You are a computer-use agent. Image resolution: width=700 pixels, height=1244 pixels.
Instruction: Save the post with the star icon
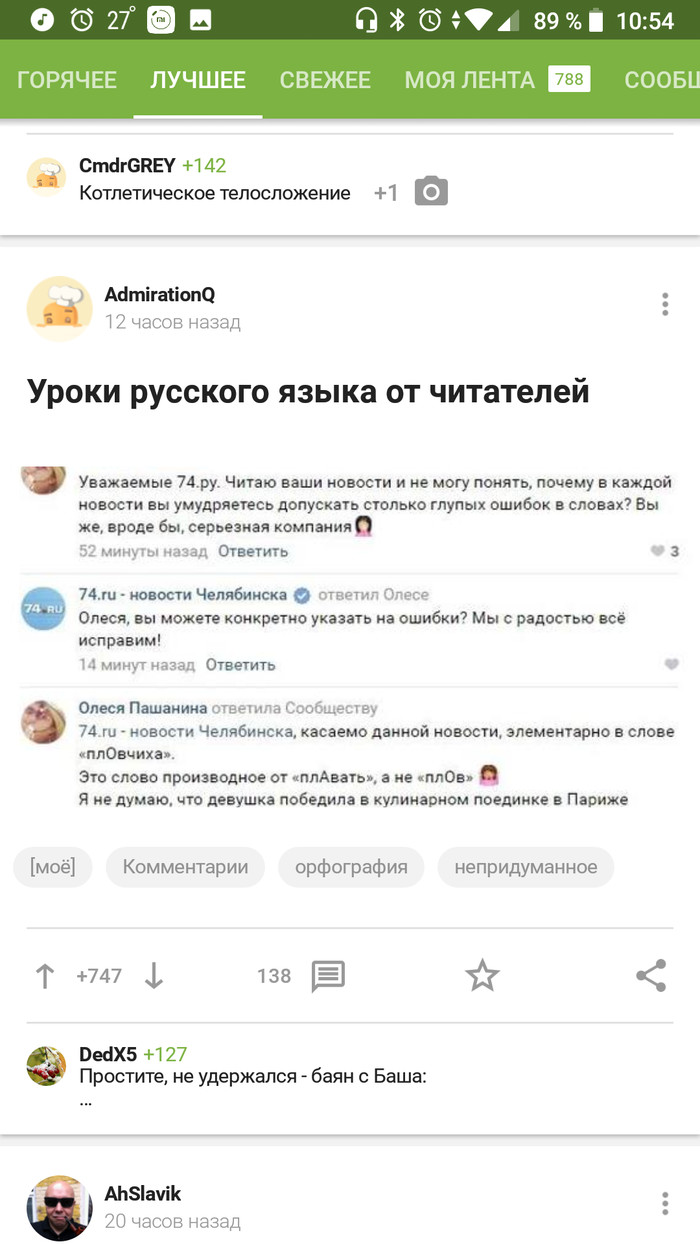482,976
